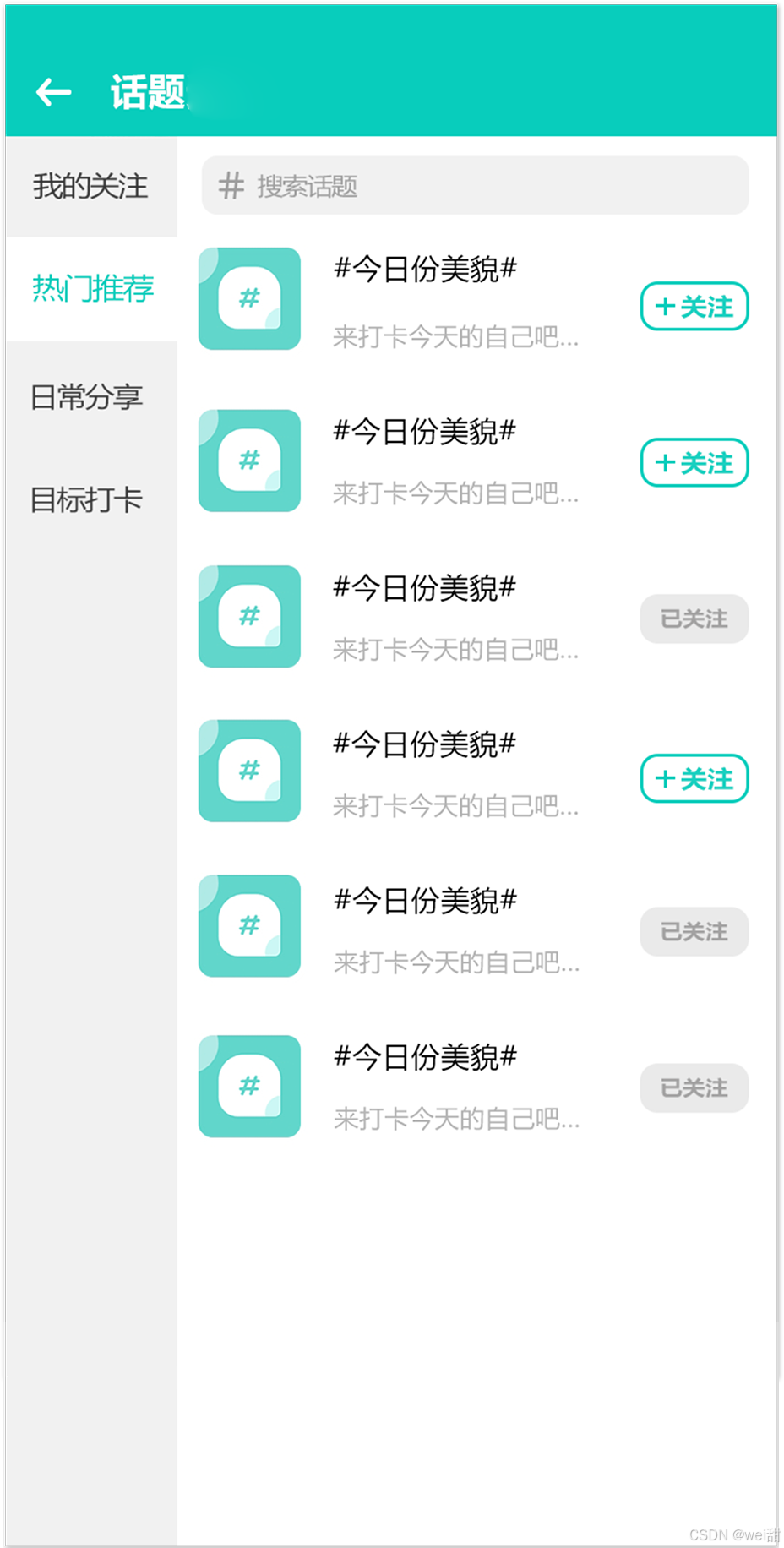This screenshot has width=784, height=1548.
Task: Tap the 搜索话题 search field
Action: tap(475, 186)
